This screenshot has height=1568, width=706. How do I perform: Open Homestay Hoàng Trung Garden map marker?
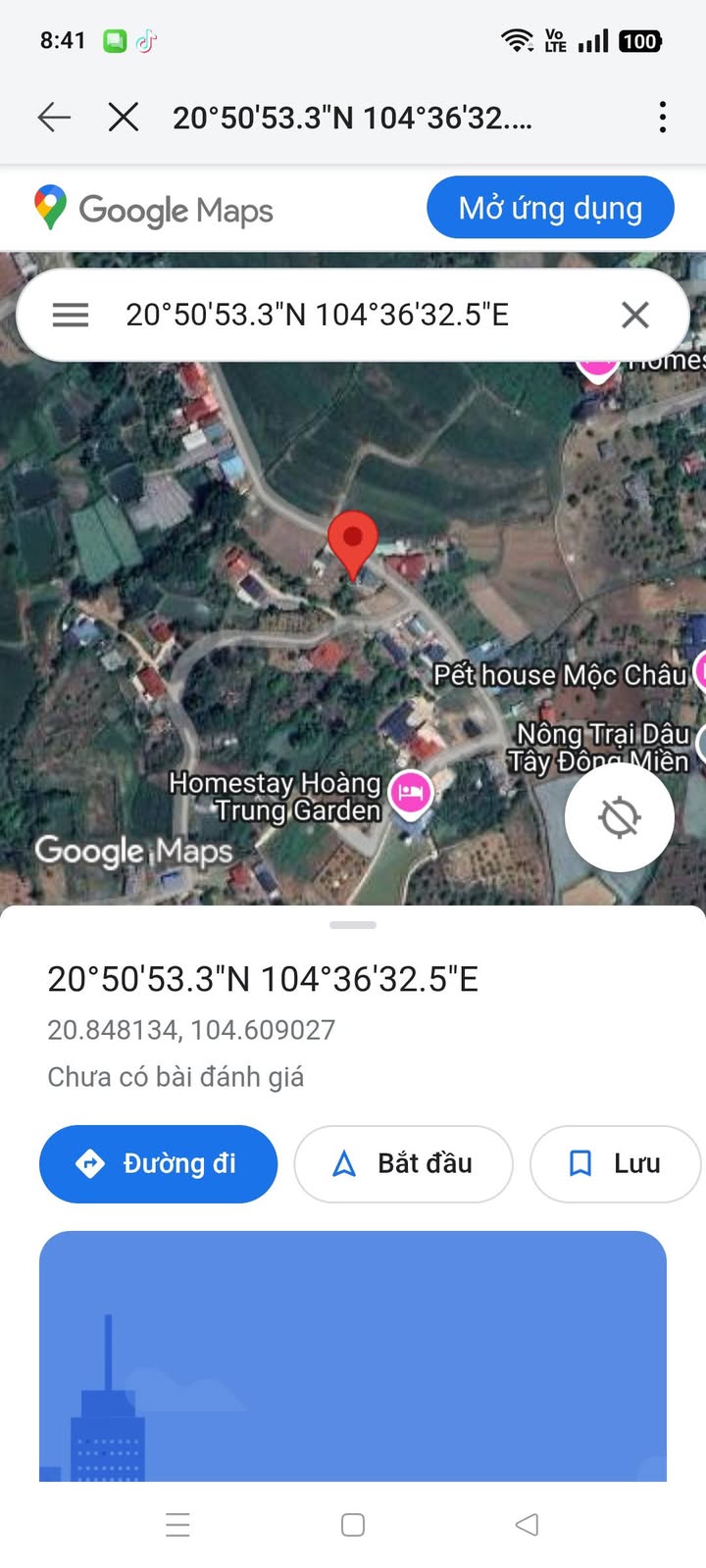click(x=411, y=792)
